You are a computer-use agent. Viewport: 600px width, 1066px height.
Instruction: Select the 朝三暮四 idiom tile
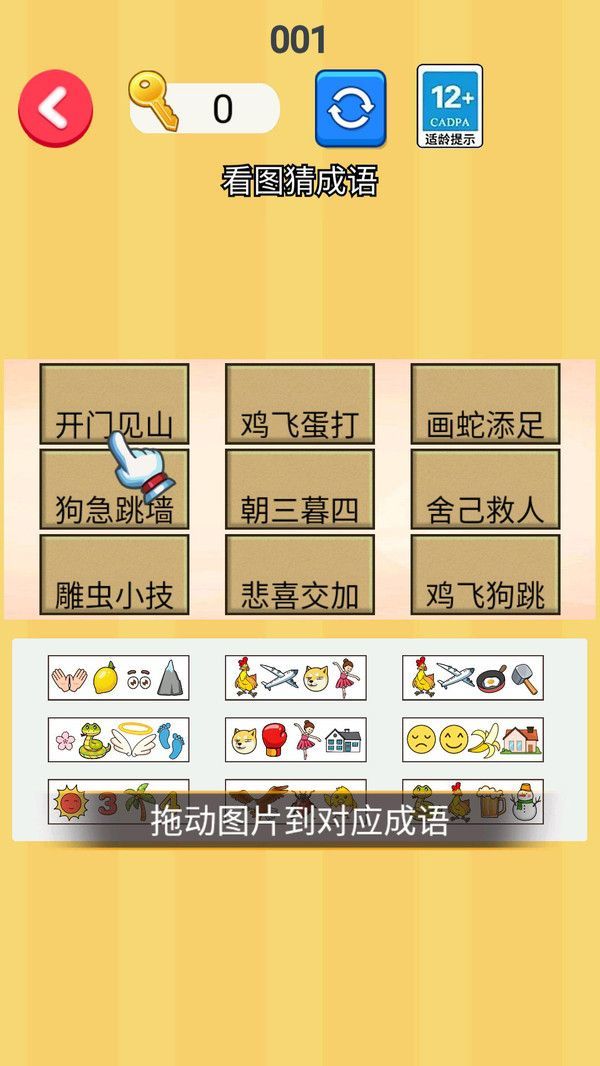tap(299, 489)
